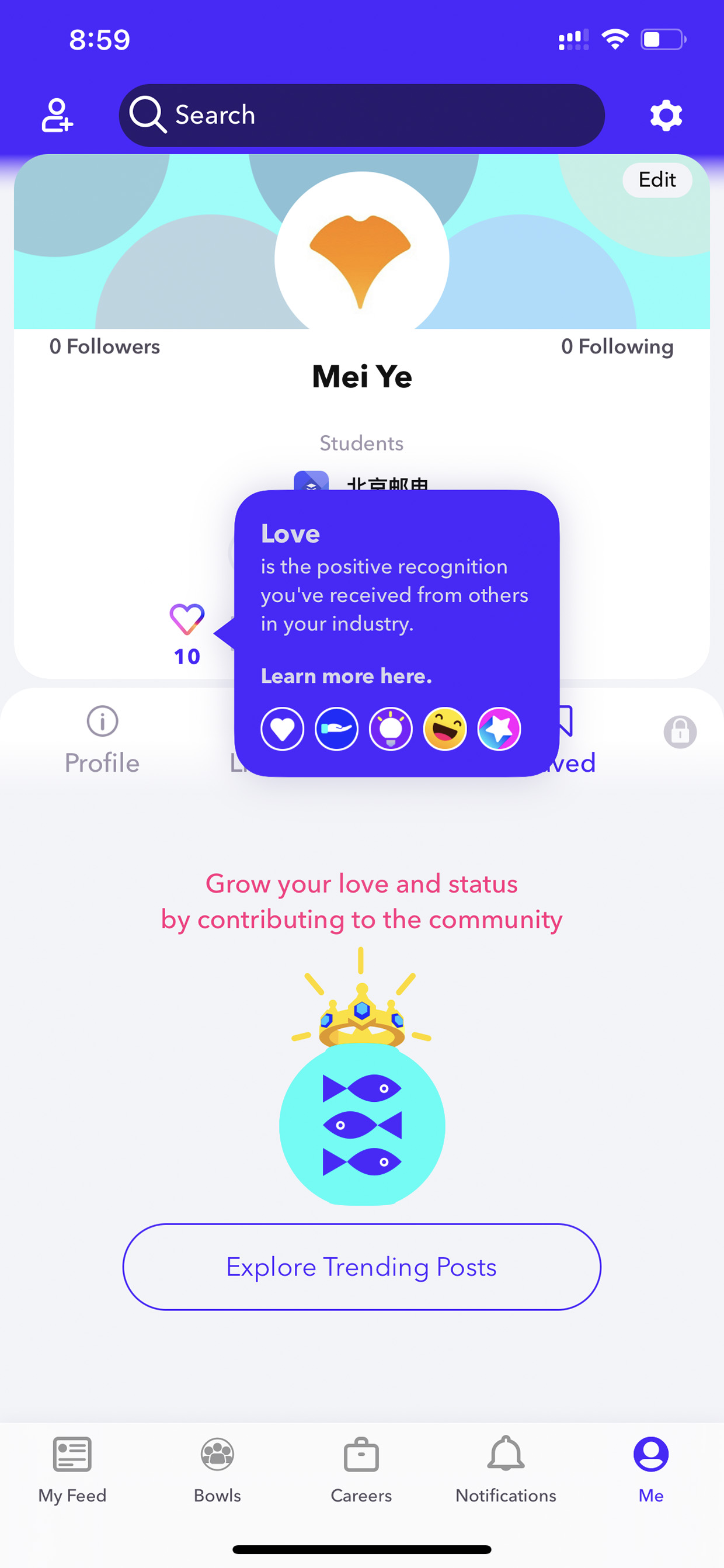Tap the locked tab icon

pos(680,731)
